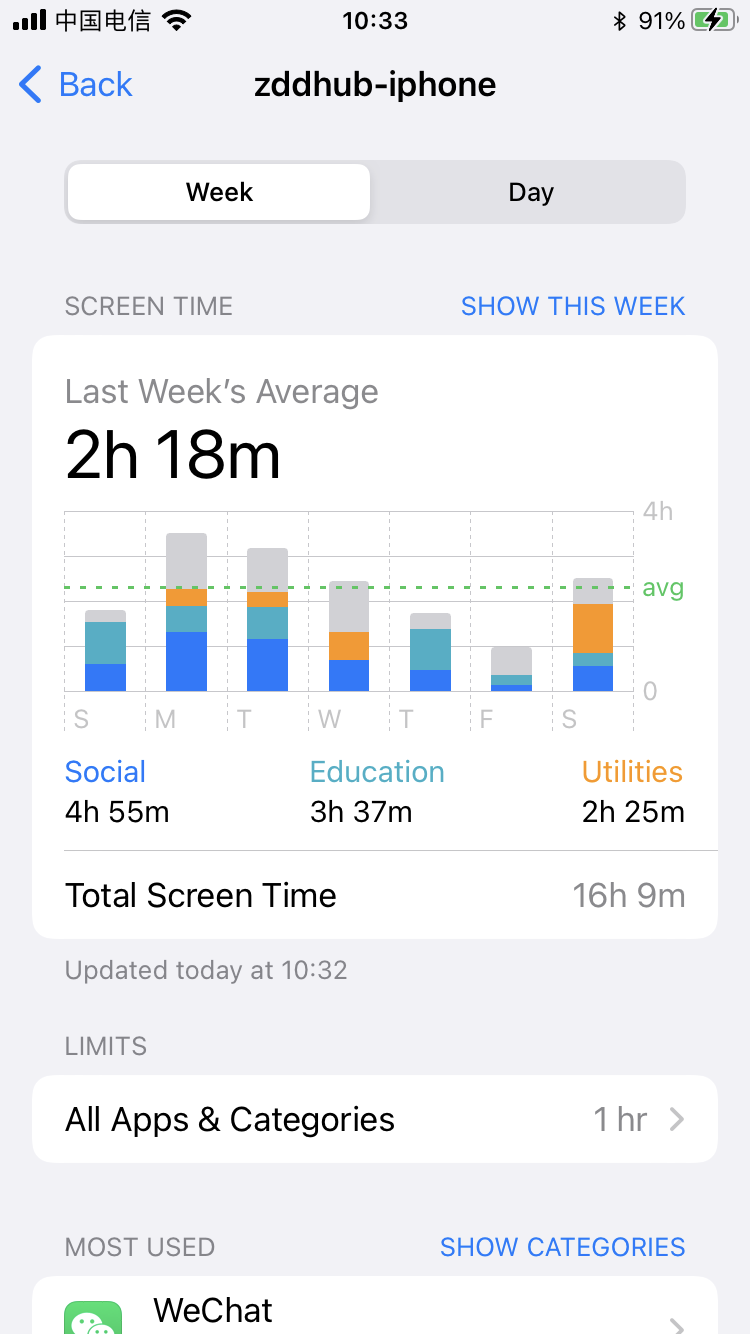Switch to the Day tab
The image size is (750, 1334).
click(531, 191)
